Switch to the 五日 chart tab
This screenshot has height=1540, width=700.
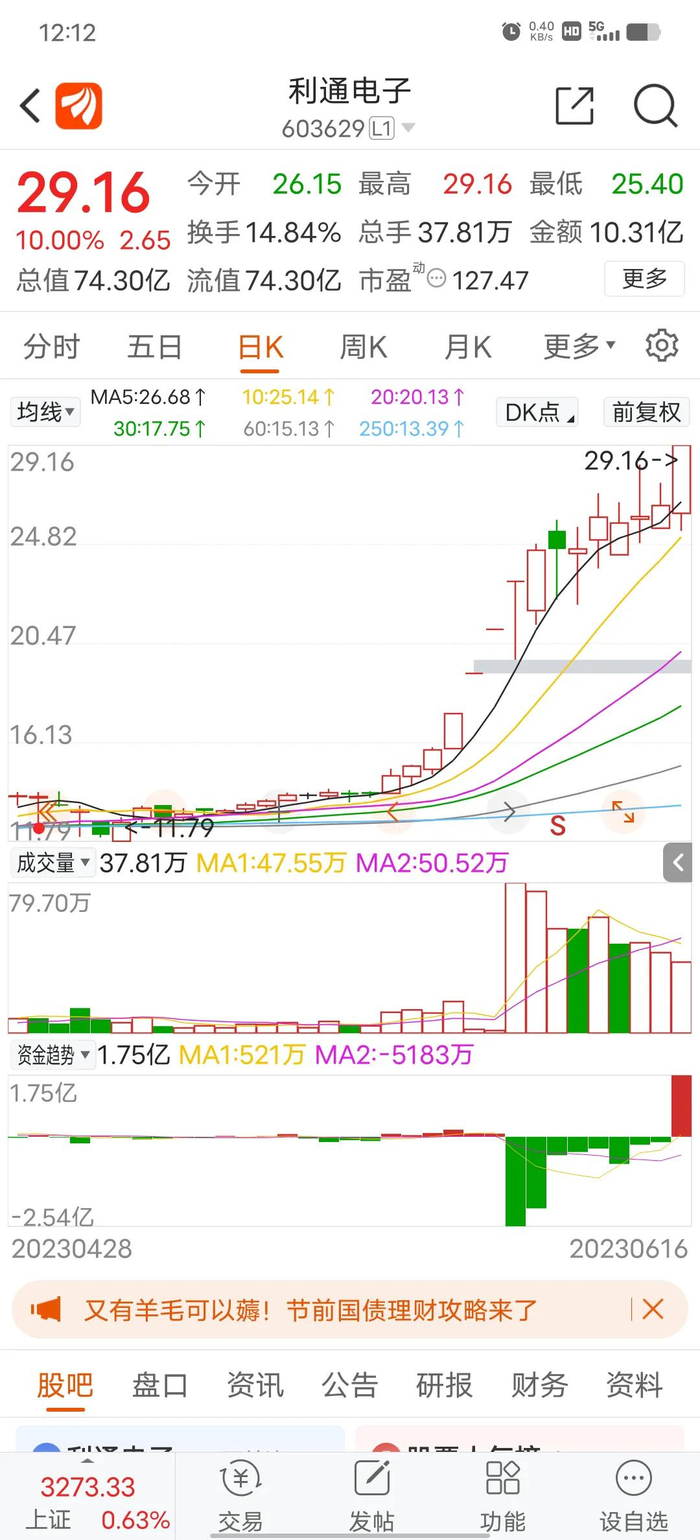[x=155, y=347]
